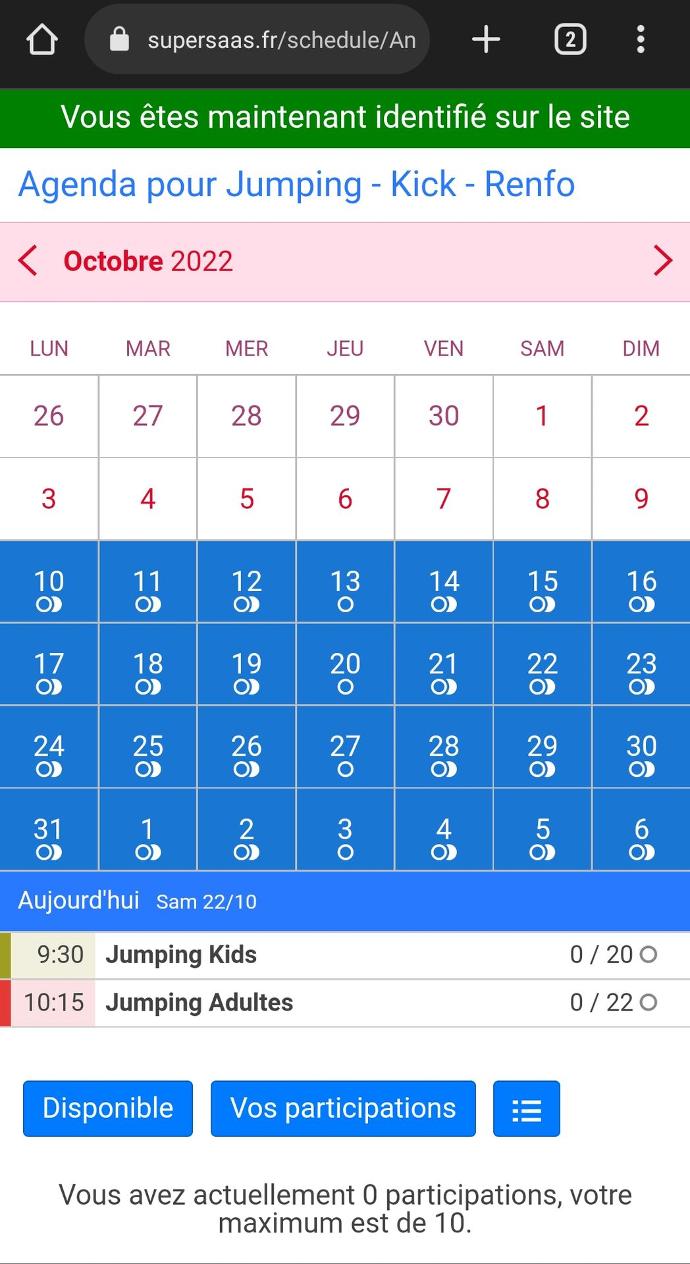Tap the Disponible button
The image size is (690, 1264).
pos(108,1108)
